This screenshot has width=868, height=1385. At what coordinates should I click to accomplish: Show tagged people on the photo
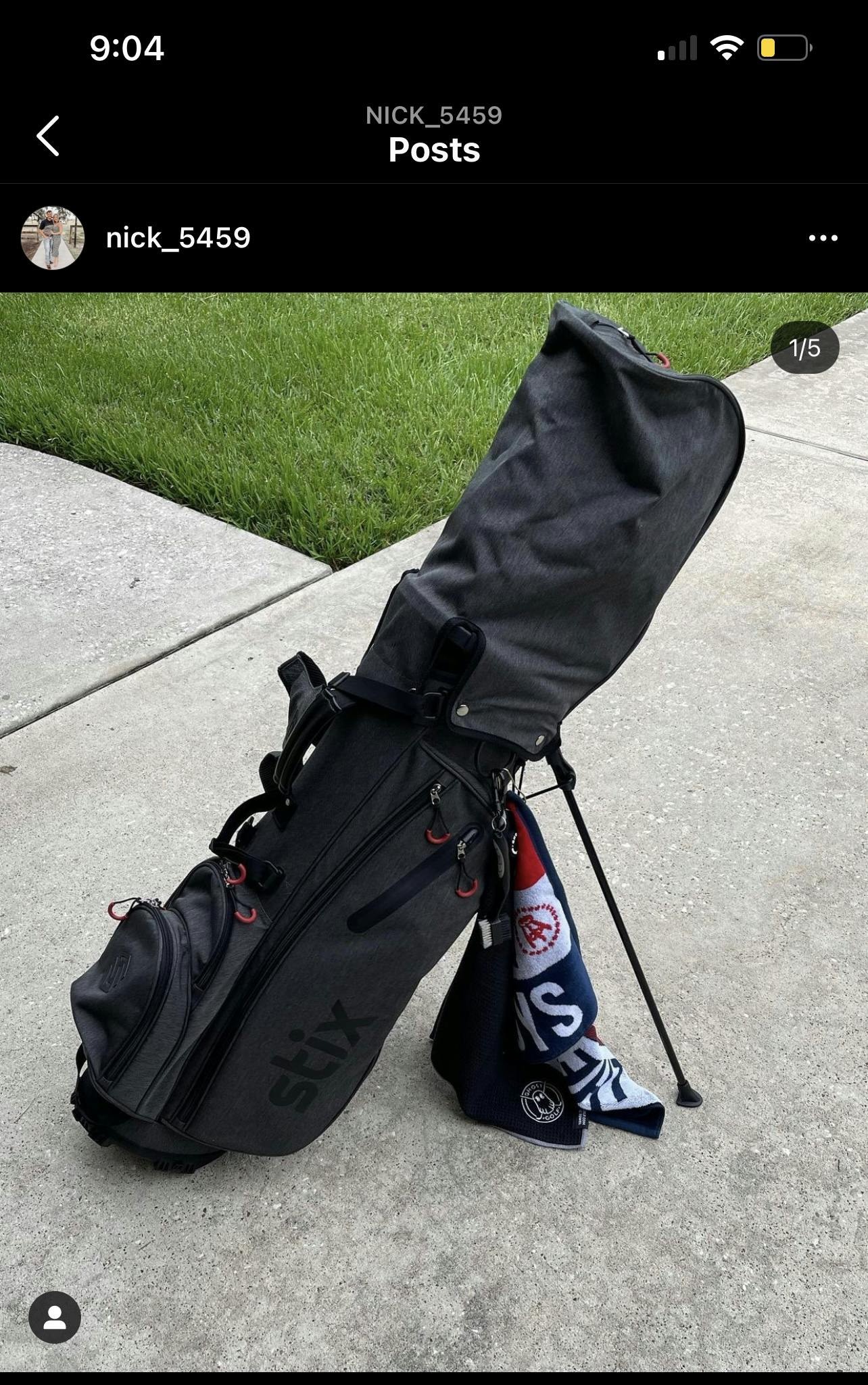tap(55, 1317)
